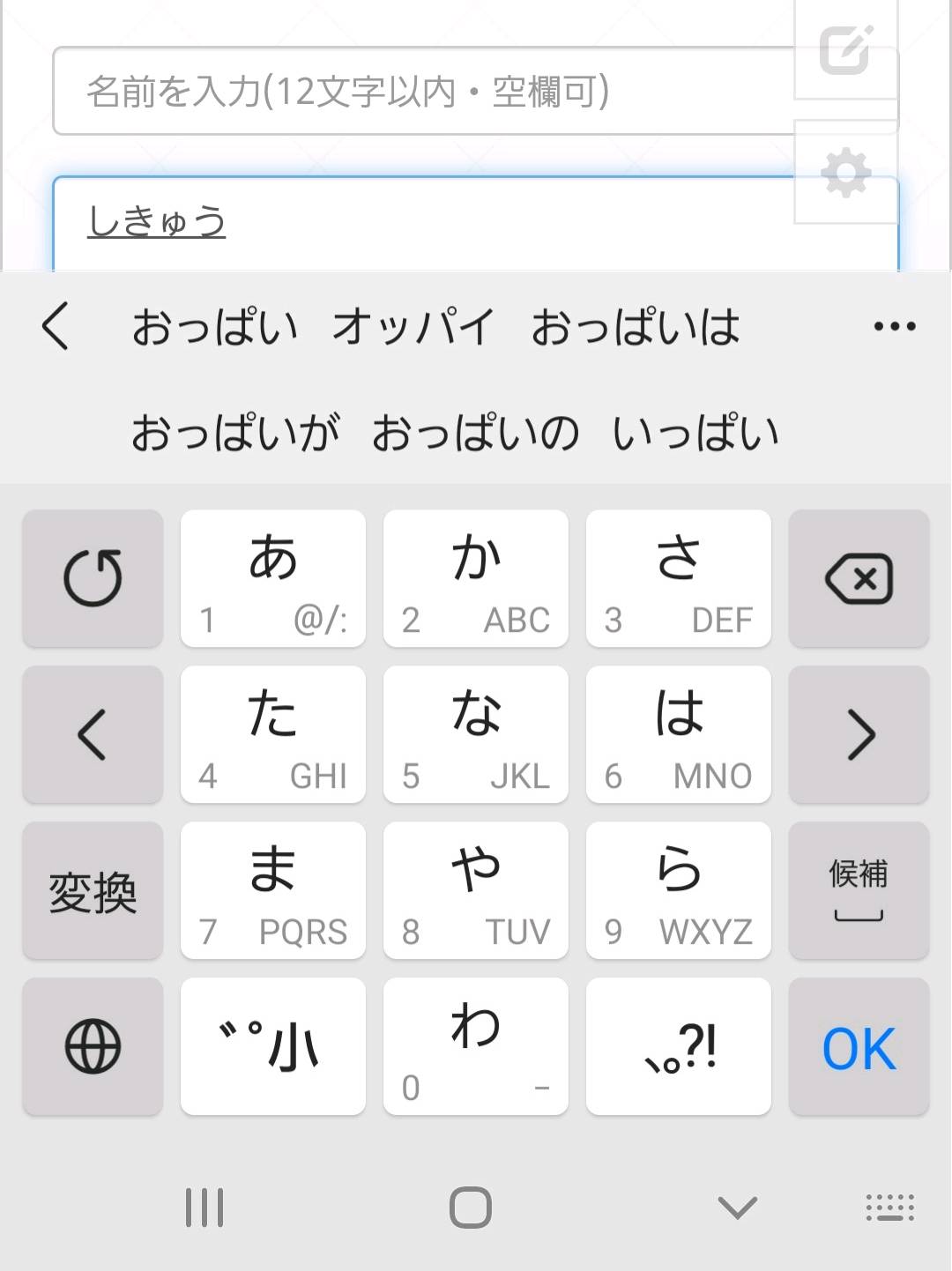952x1271 pixels.
Task: Hide the keyboard with down chevron
Action: [x=737, y=1208]
